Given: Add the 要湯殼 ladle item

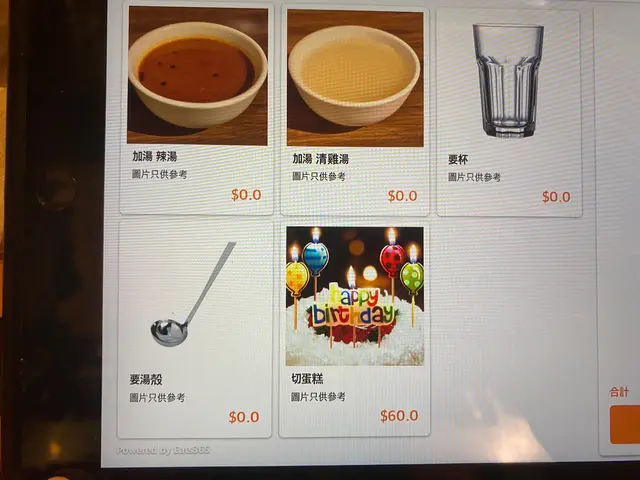Looking at the screenshot, I should [x=194, y=328].
